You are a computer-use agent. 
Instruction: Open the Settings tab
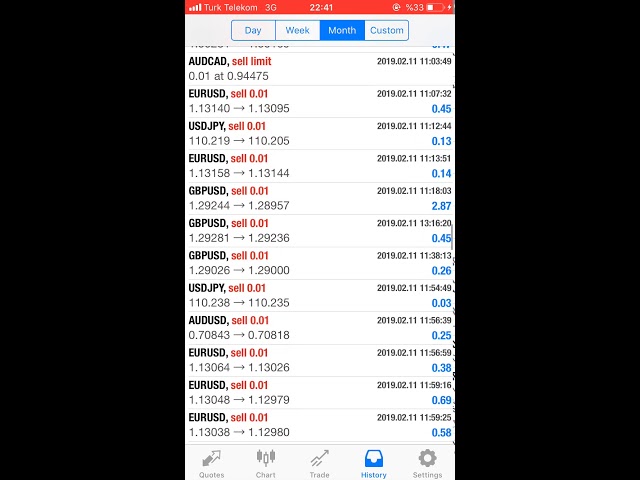point(427,463)
